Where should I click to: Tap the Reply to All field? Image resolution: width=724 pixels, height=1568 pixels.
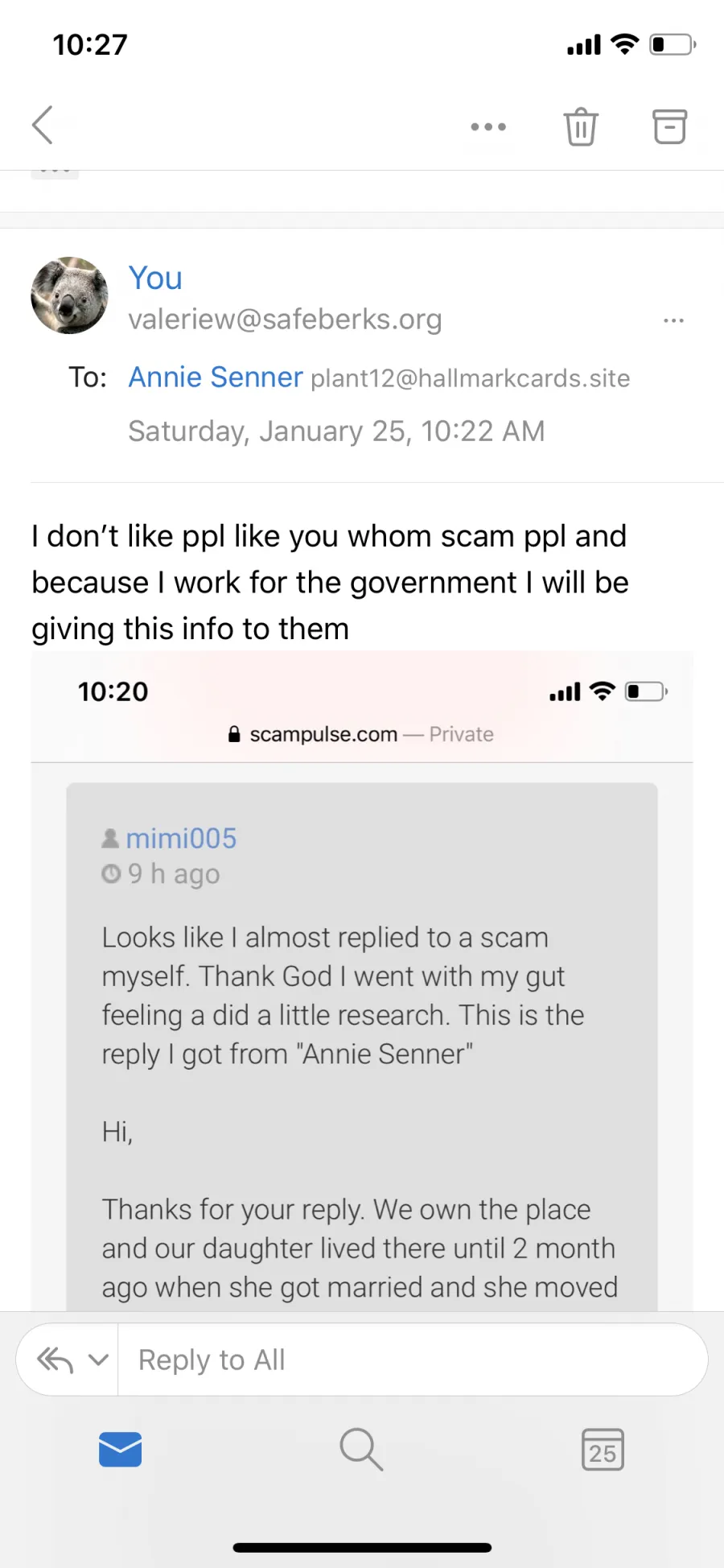(x=413, y=1360)
